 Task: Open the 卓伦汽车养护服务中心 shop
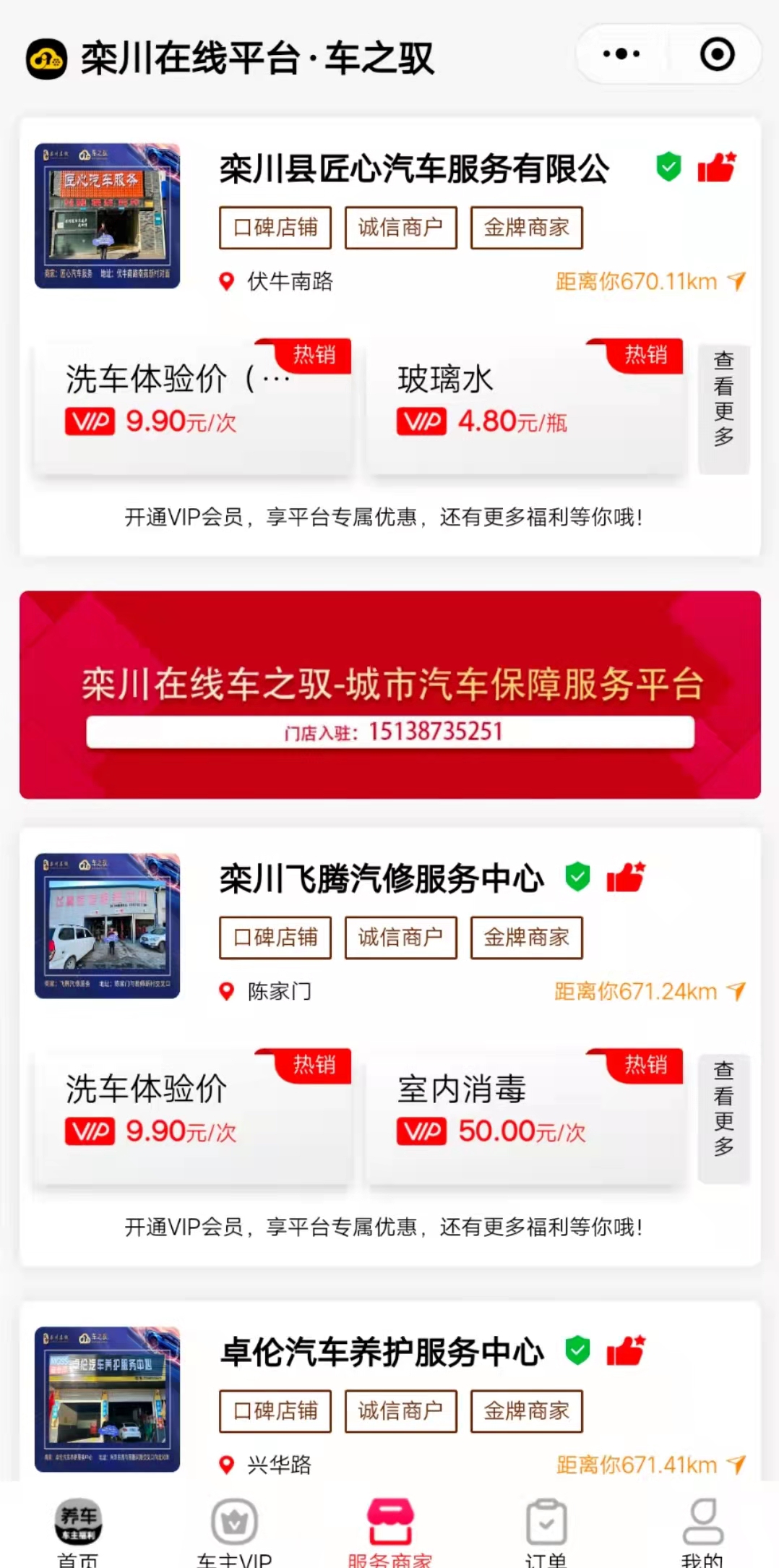[382, 1352]
